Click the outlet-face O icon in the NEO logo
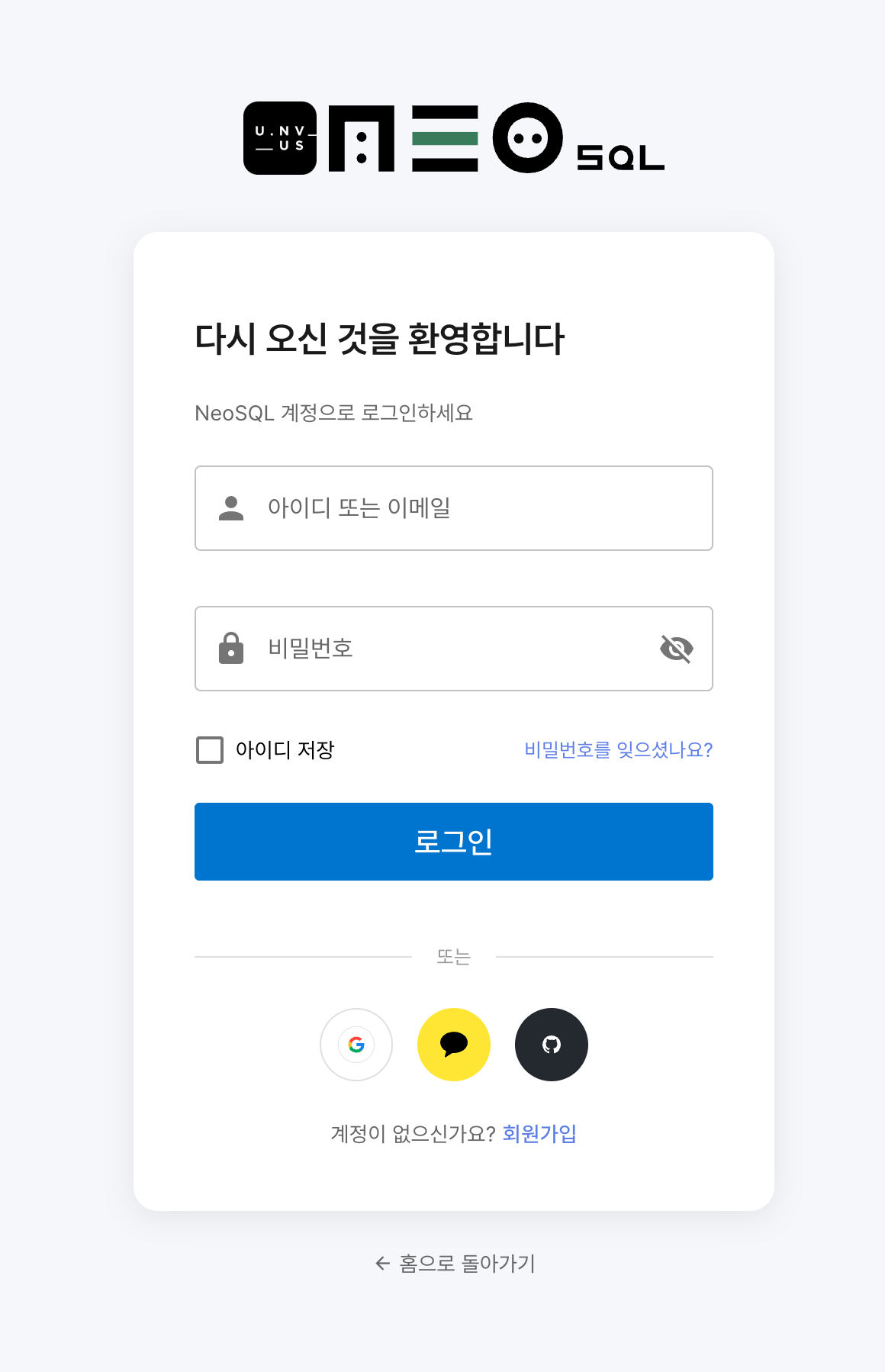 coord(527,137)
